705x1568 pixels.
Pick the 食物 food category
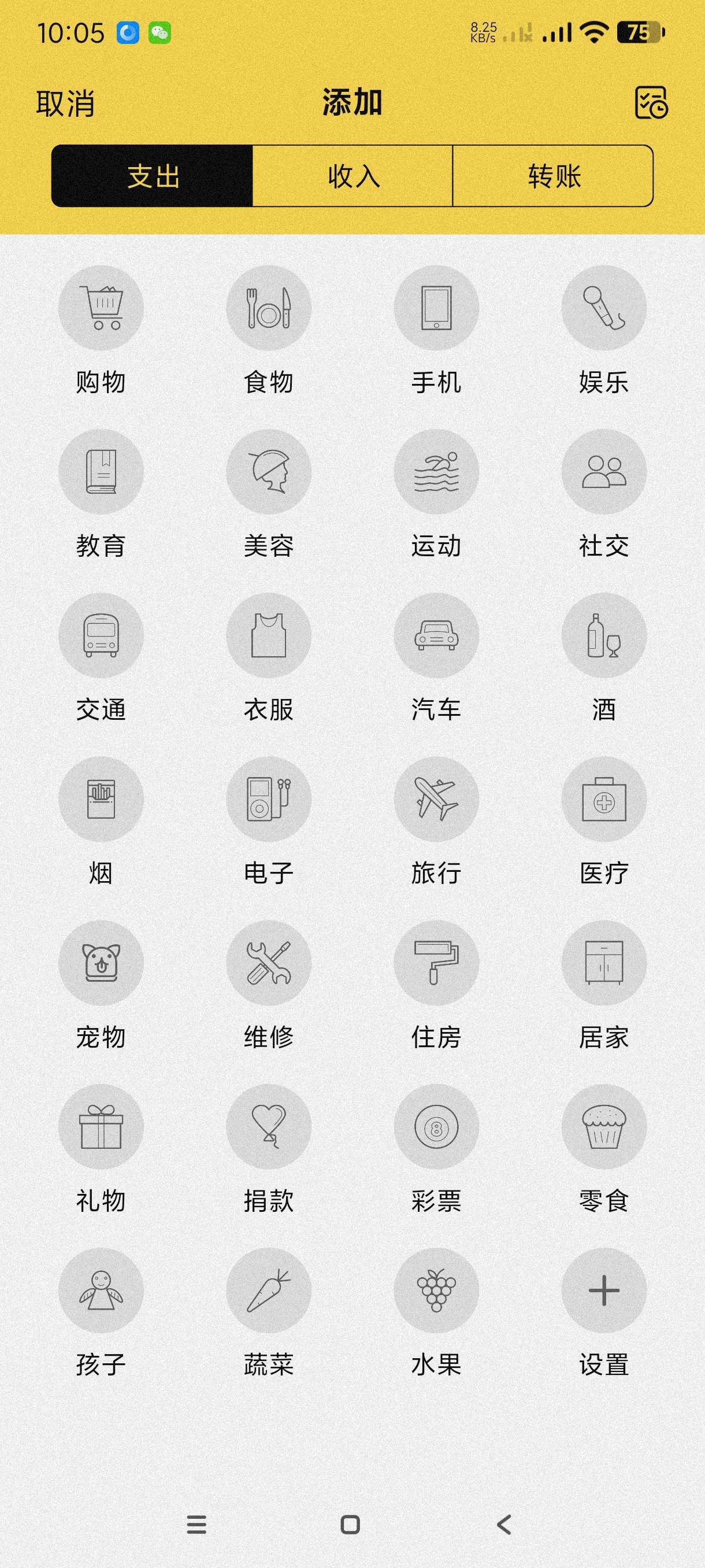[268, 308]
